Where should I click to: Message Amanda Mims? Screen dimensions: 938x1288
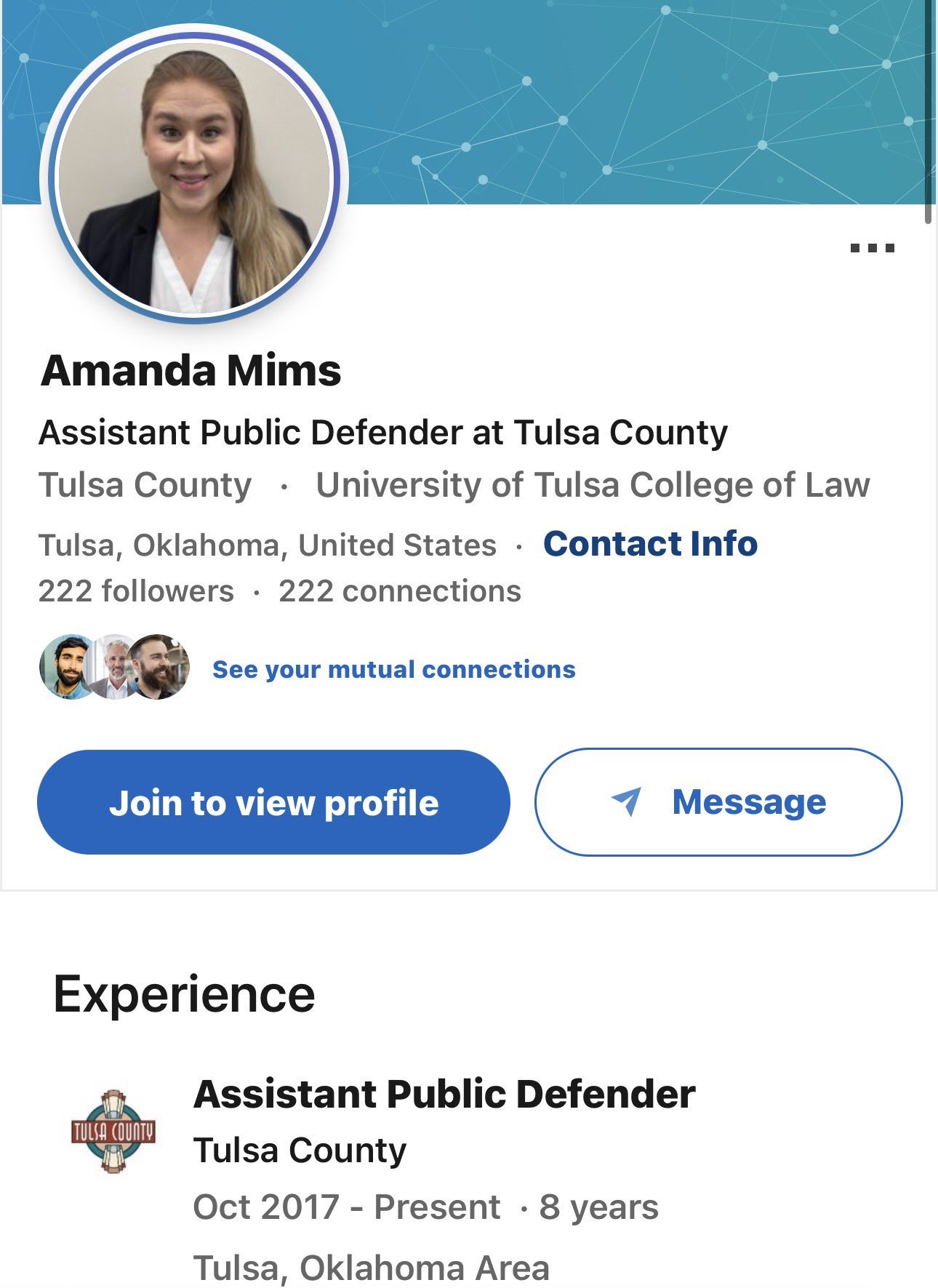[x=718, y=802]
